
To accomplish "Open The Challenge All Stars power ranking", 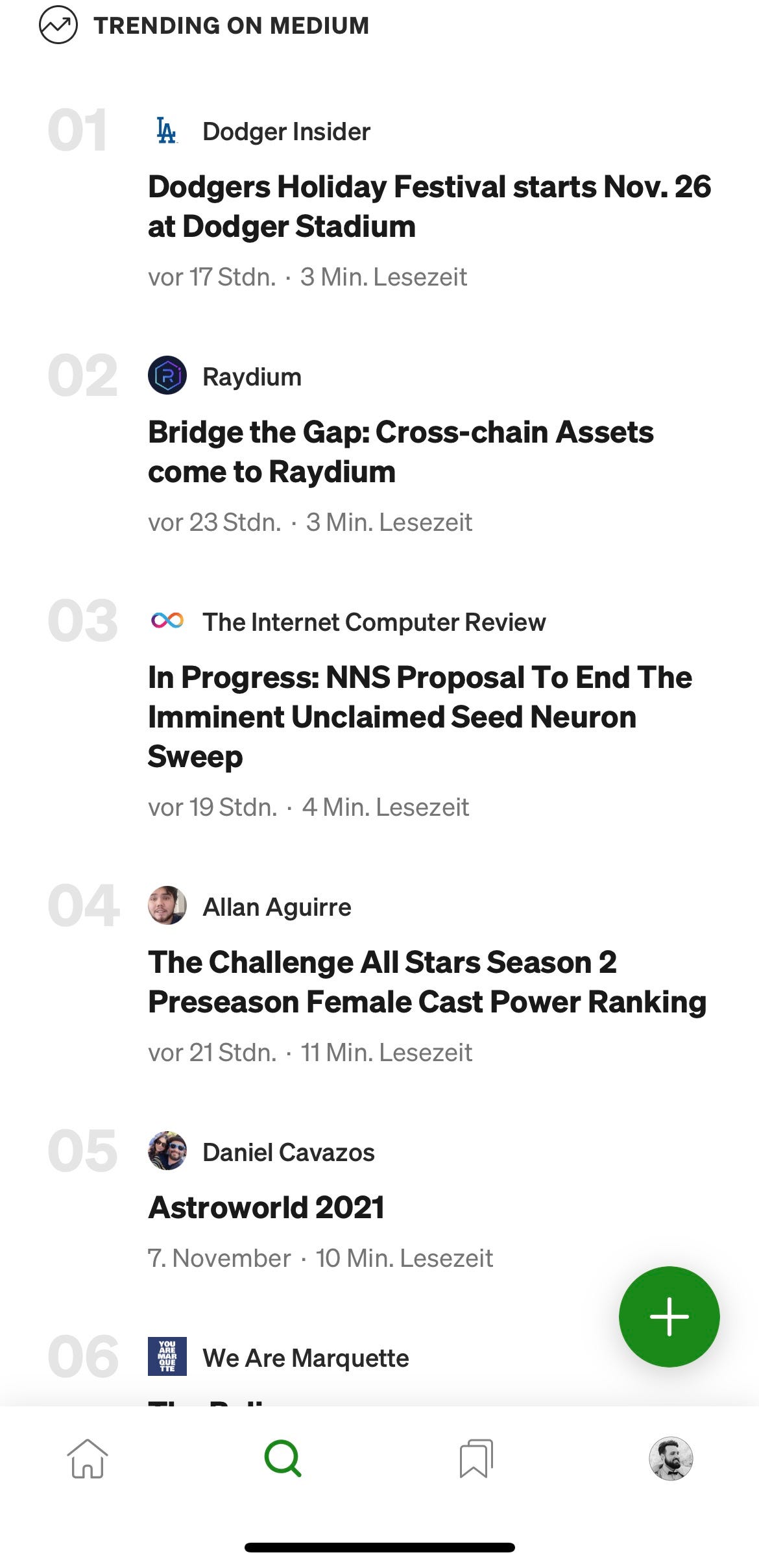I will pyautogui.click(x=427, y=981).
